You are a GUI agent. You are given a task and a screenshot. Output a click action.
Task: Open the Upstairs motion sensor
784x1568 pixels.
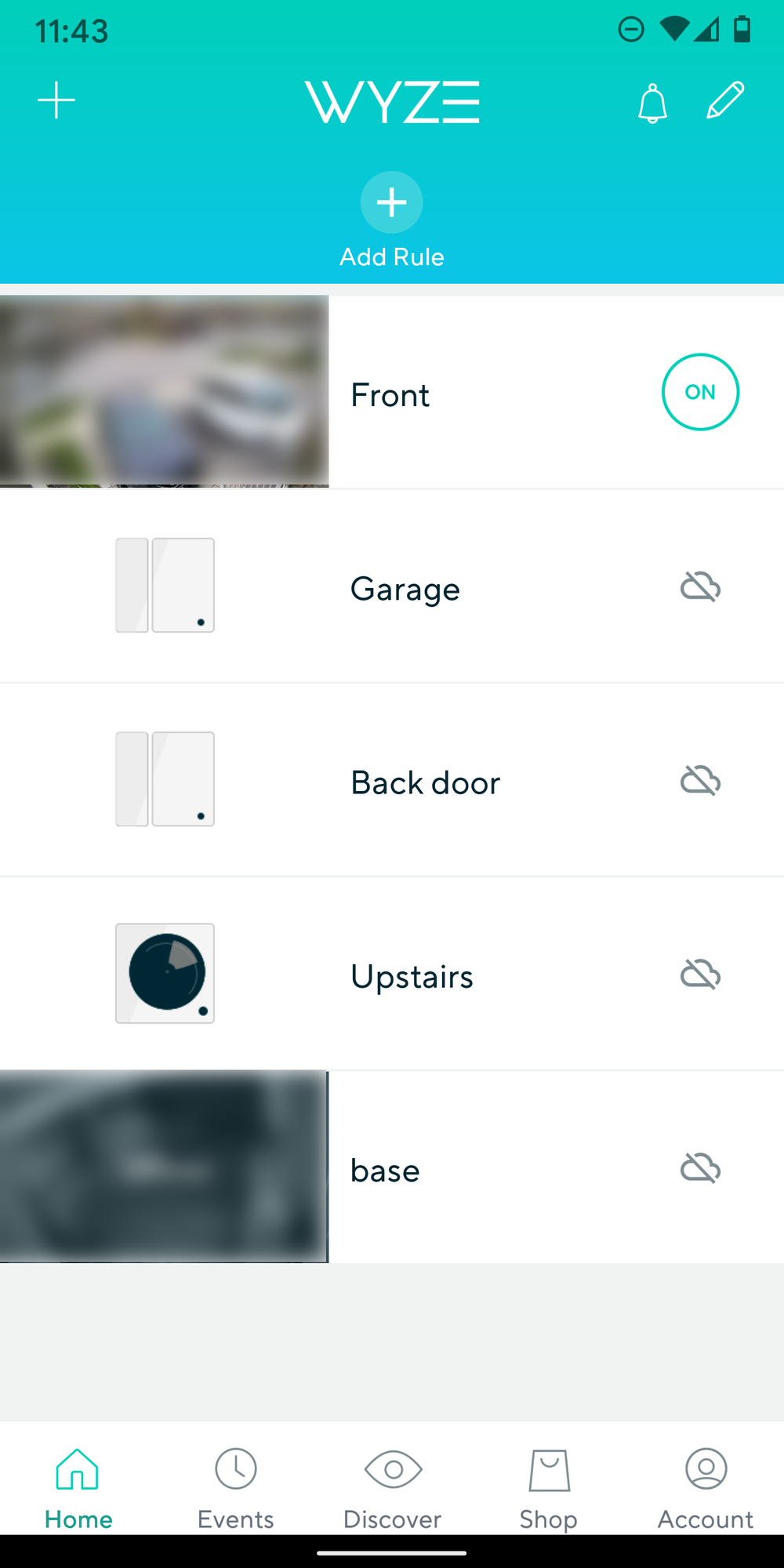(412, 976)
